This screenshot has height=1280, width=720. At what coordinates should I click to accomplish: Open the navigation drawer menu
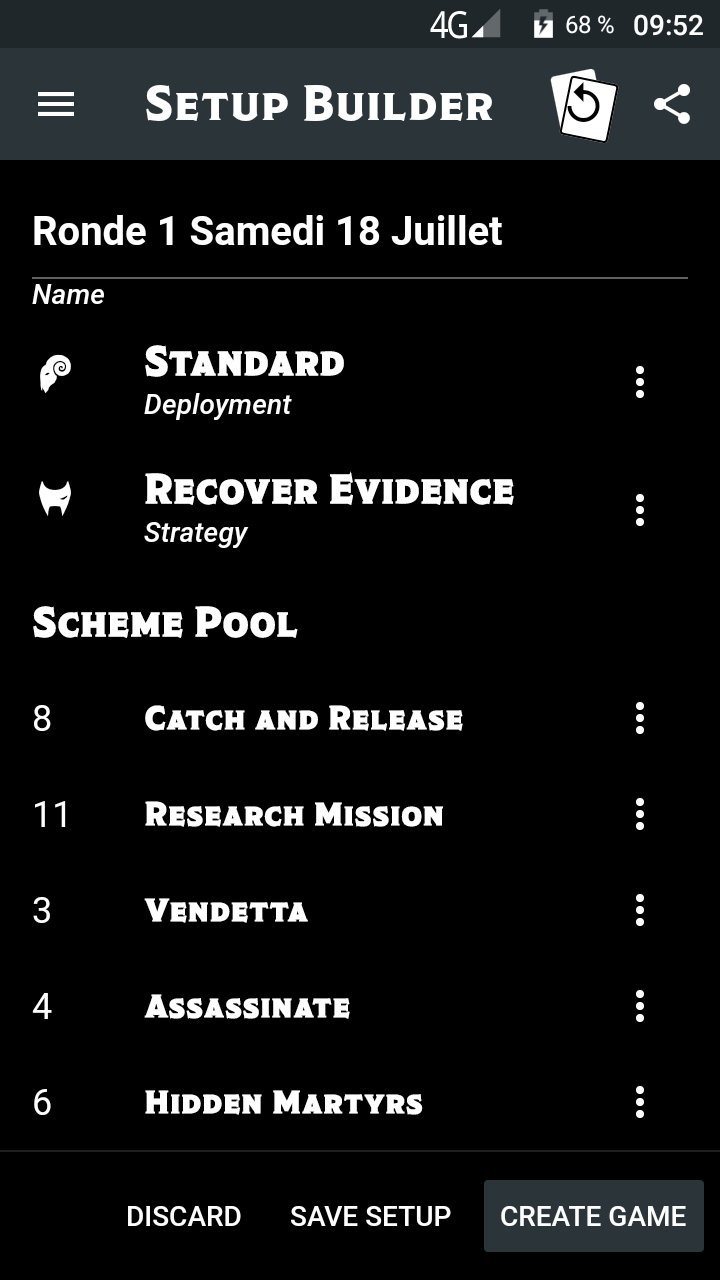(57, 104)
